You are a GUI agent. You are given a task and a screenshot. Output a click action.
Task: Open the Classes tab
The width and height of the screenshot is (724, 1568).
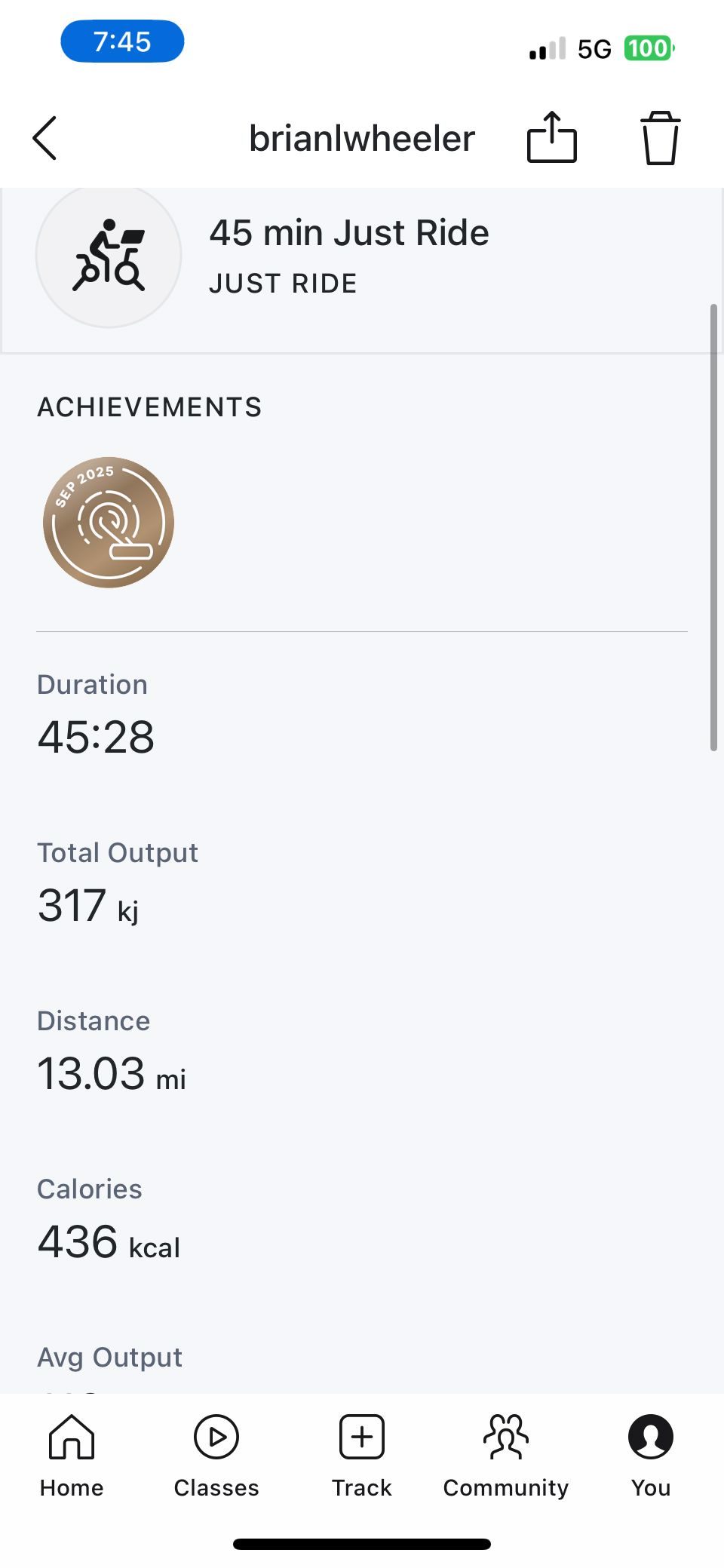216,1456
